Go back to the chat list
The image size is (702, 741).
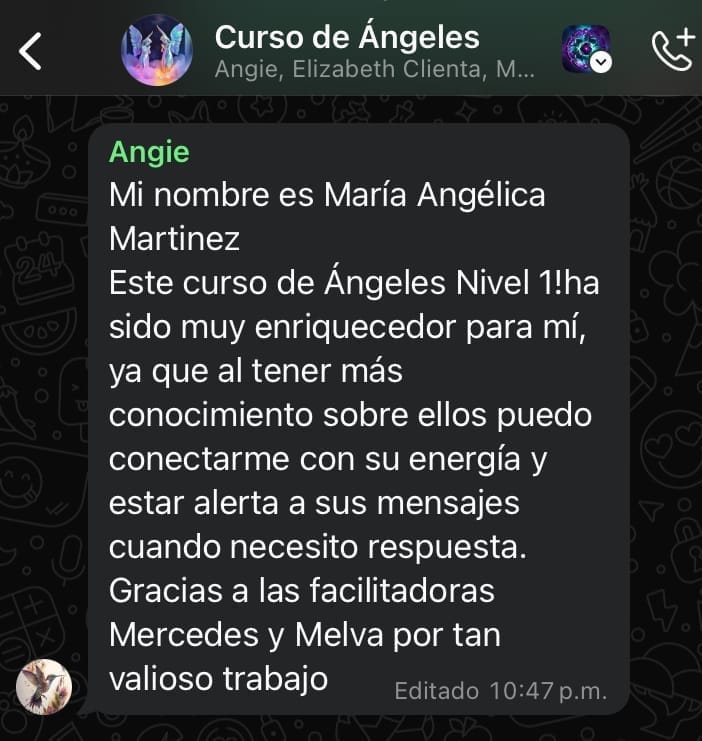tap(31, 49)
